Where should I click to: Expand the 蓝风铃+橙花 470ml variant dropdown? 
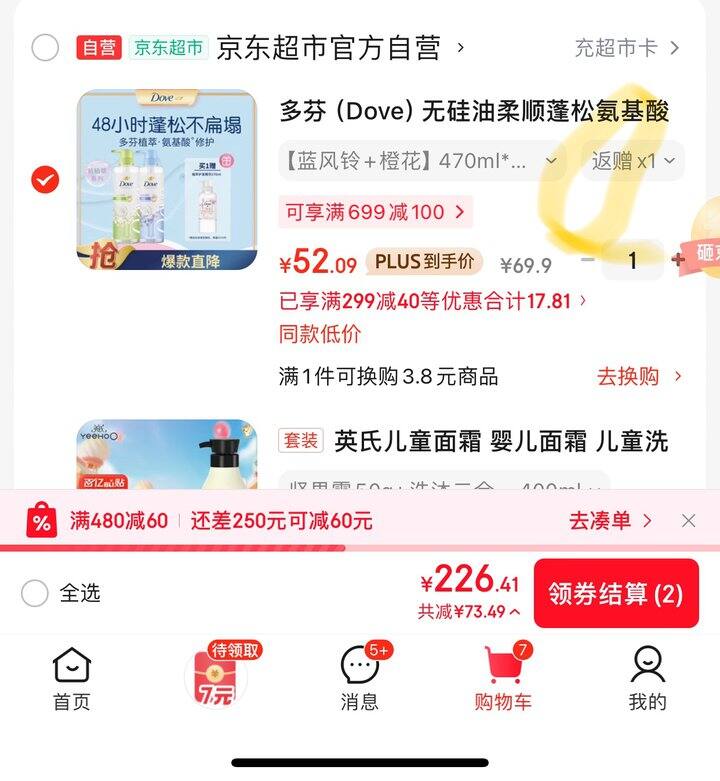point(421,161)
